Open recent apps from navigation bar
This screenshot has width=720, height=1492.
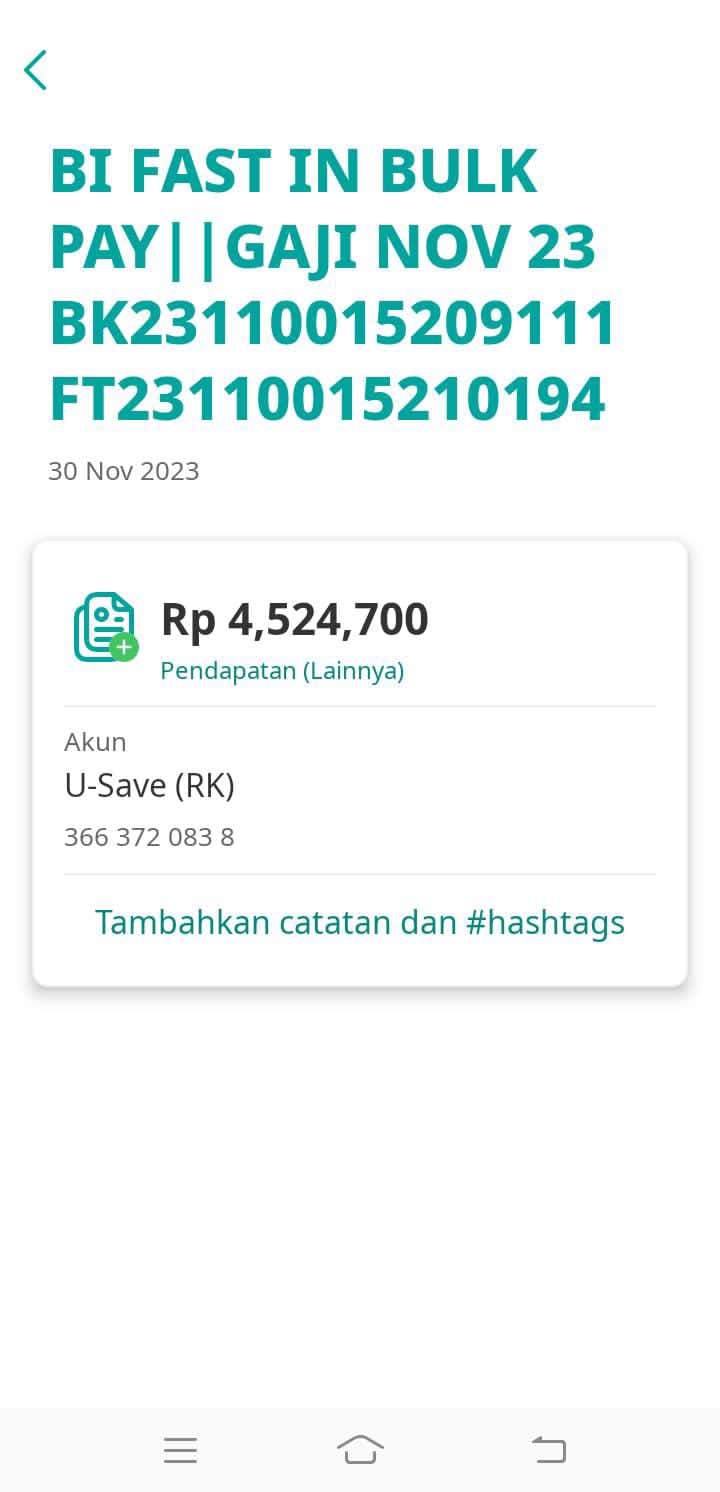coord(180,1450)
